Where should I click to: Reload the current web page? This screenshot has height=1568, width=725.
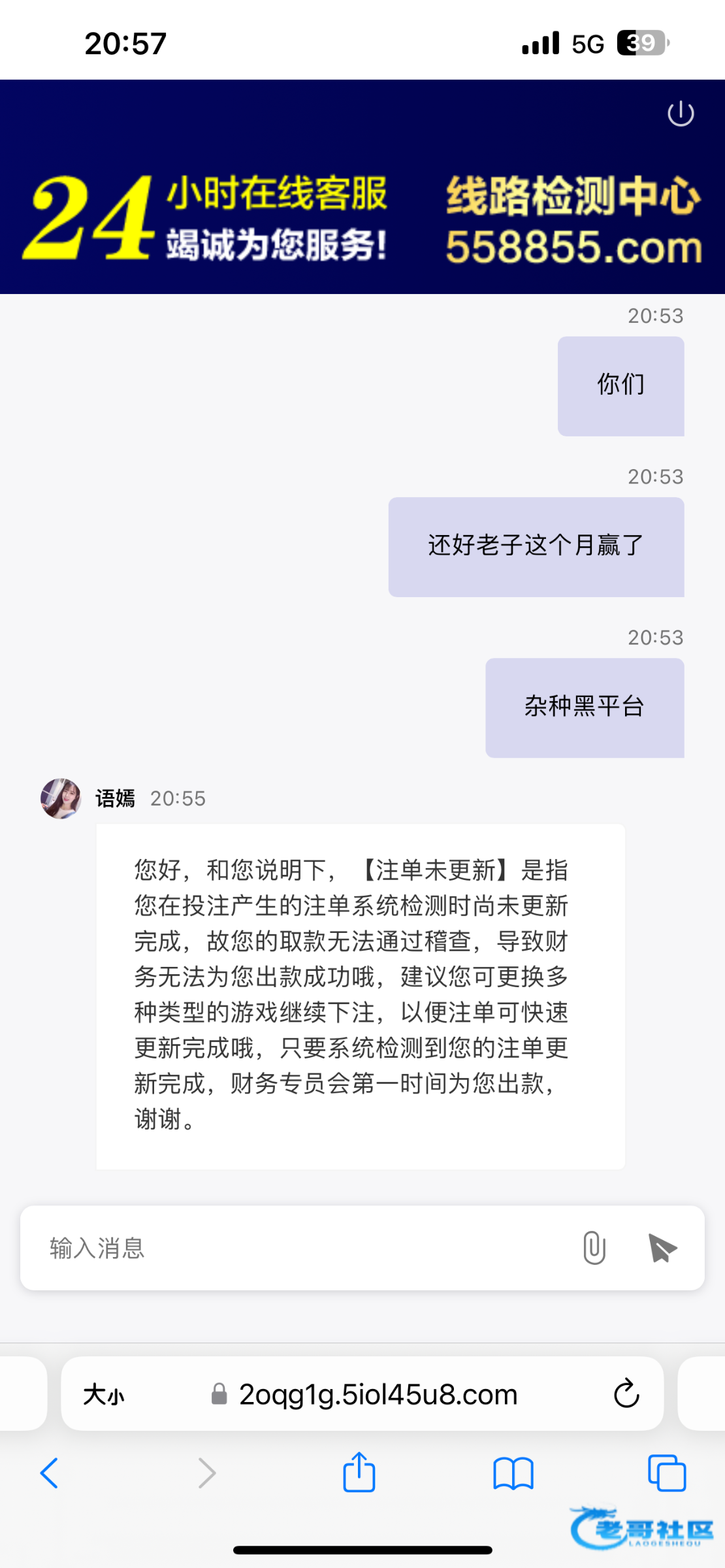626,1395
